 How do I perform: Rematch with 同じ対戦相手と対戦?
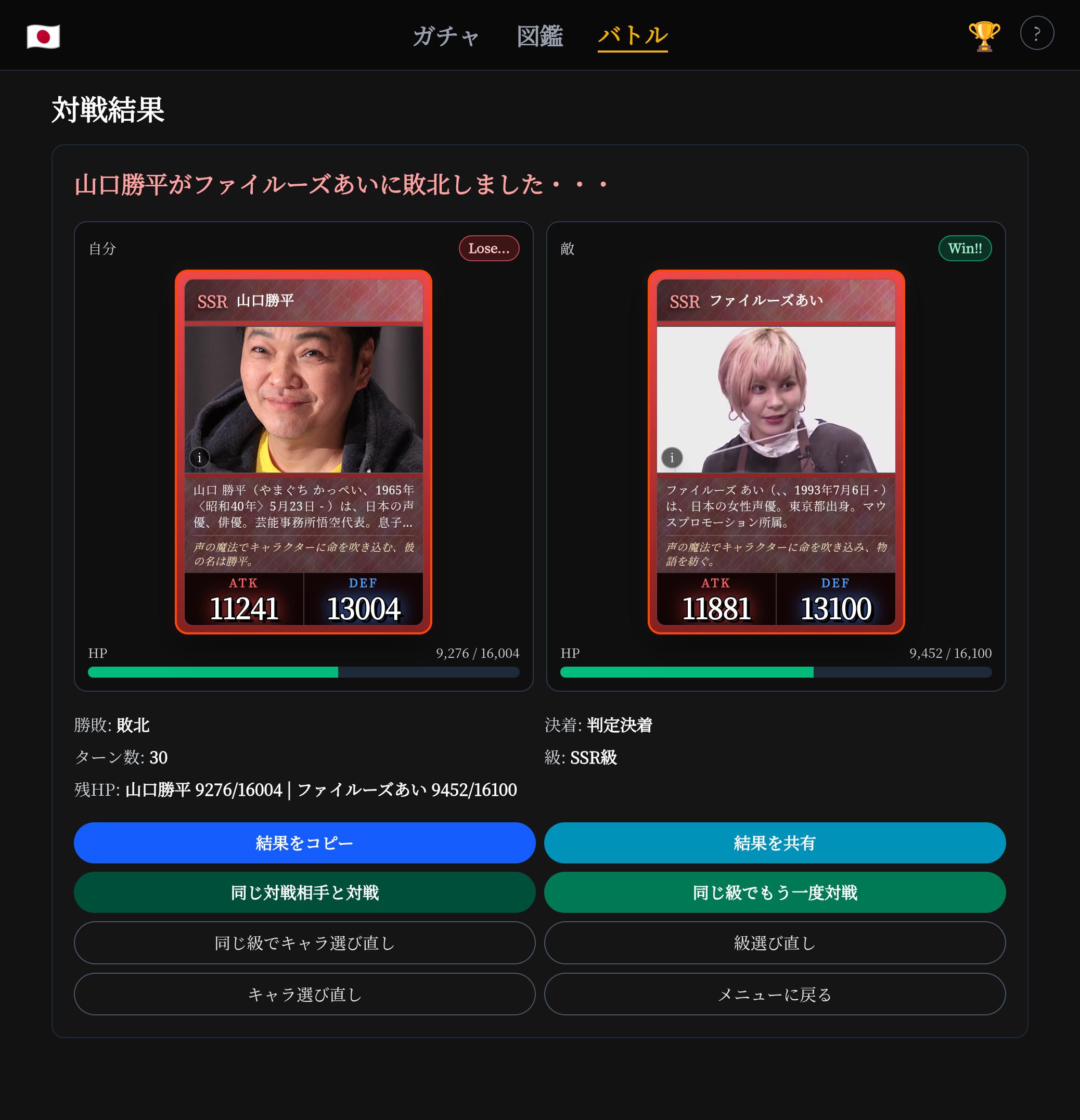(x=304, y=893)
